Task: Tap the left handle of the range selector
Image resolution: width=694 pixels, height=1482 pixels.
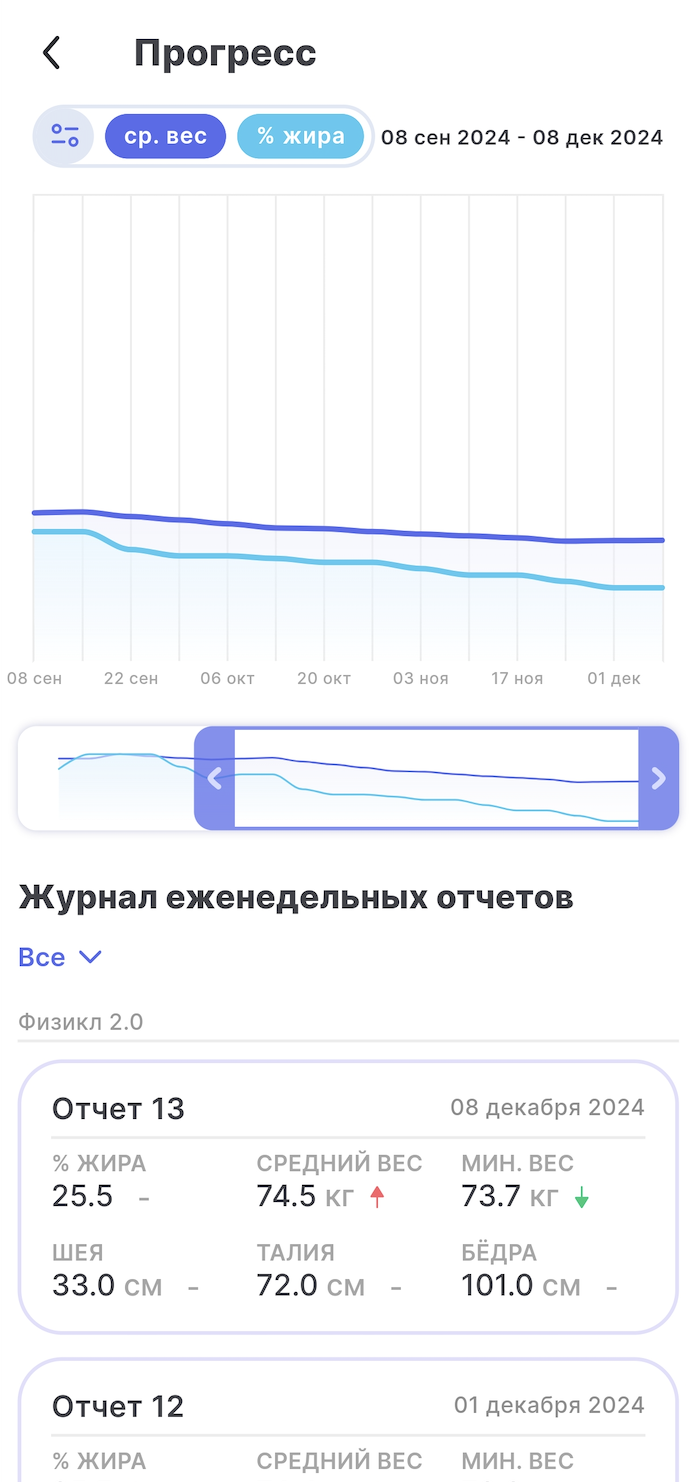Action: (x=214, y=778)
